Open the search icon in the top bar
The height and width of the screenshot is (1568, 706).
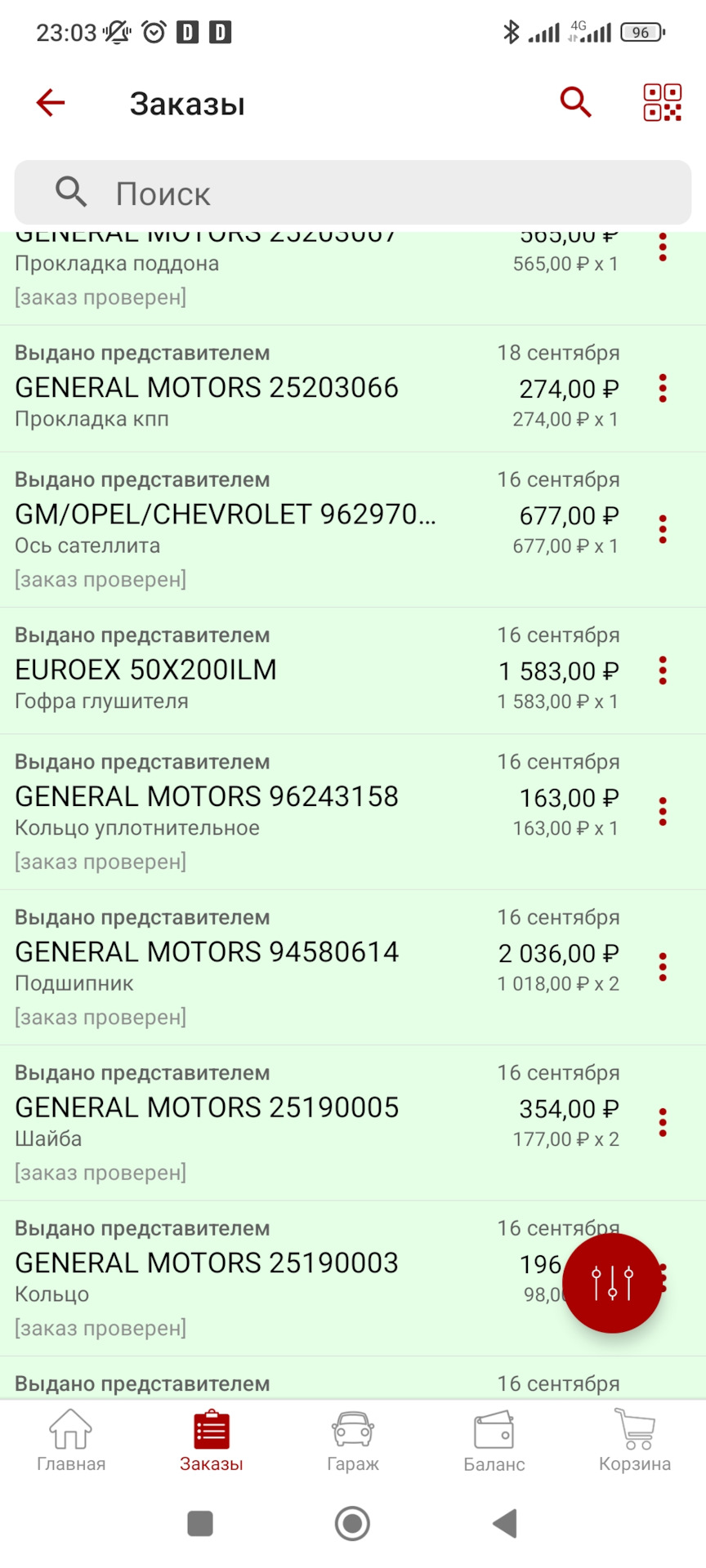[x=575, y=102]
